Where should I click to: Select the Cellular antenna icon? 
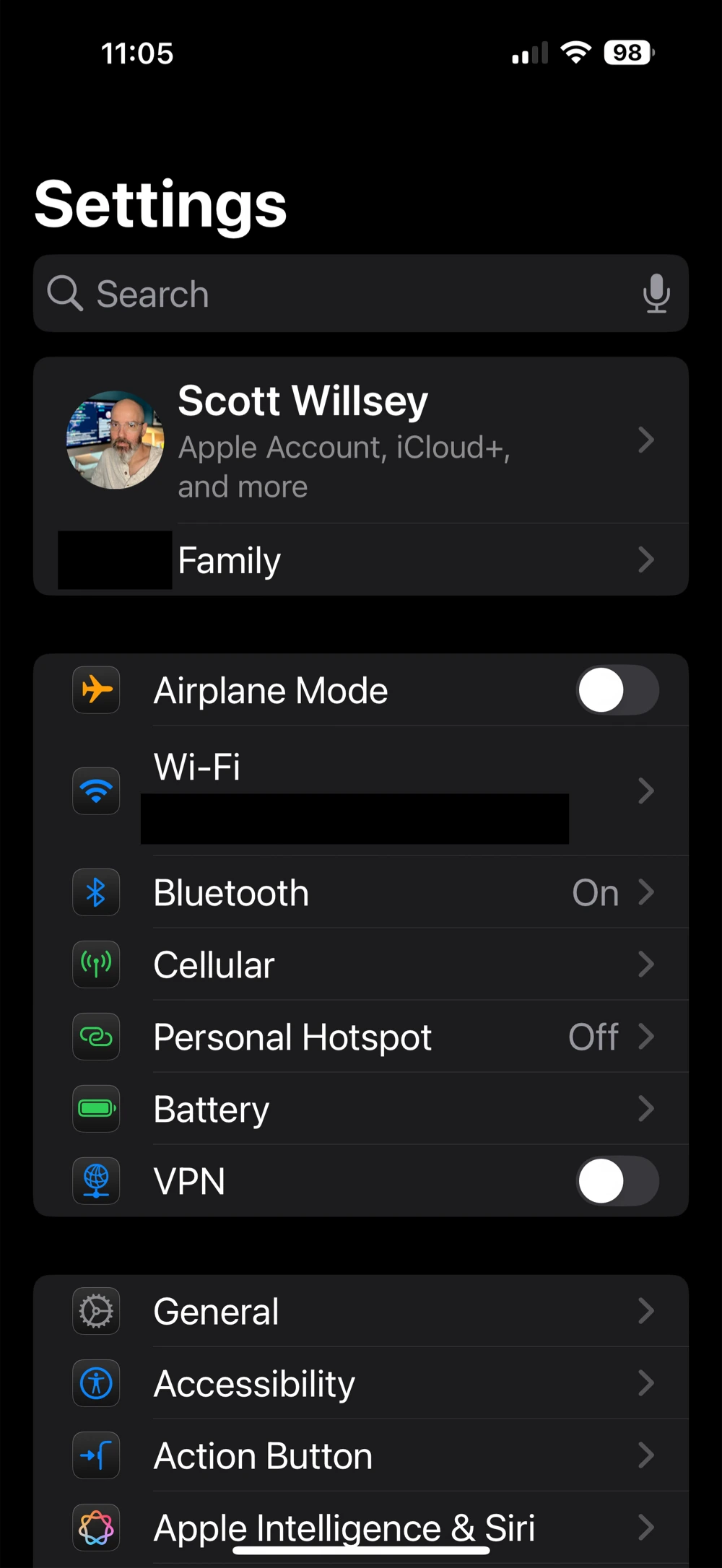96,964
